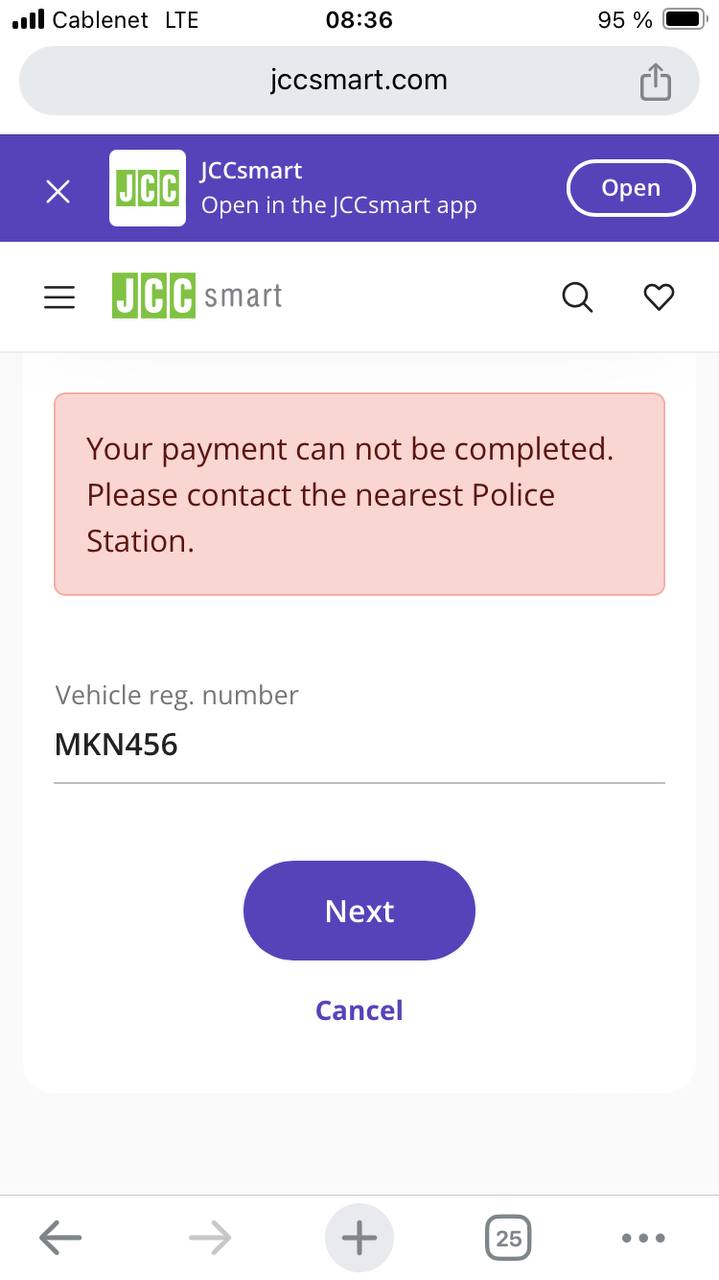Go back to the previous page
The height and width of the screenshot is (1280, 719).
60,1238
